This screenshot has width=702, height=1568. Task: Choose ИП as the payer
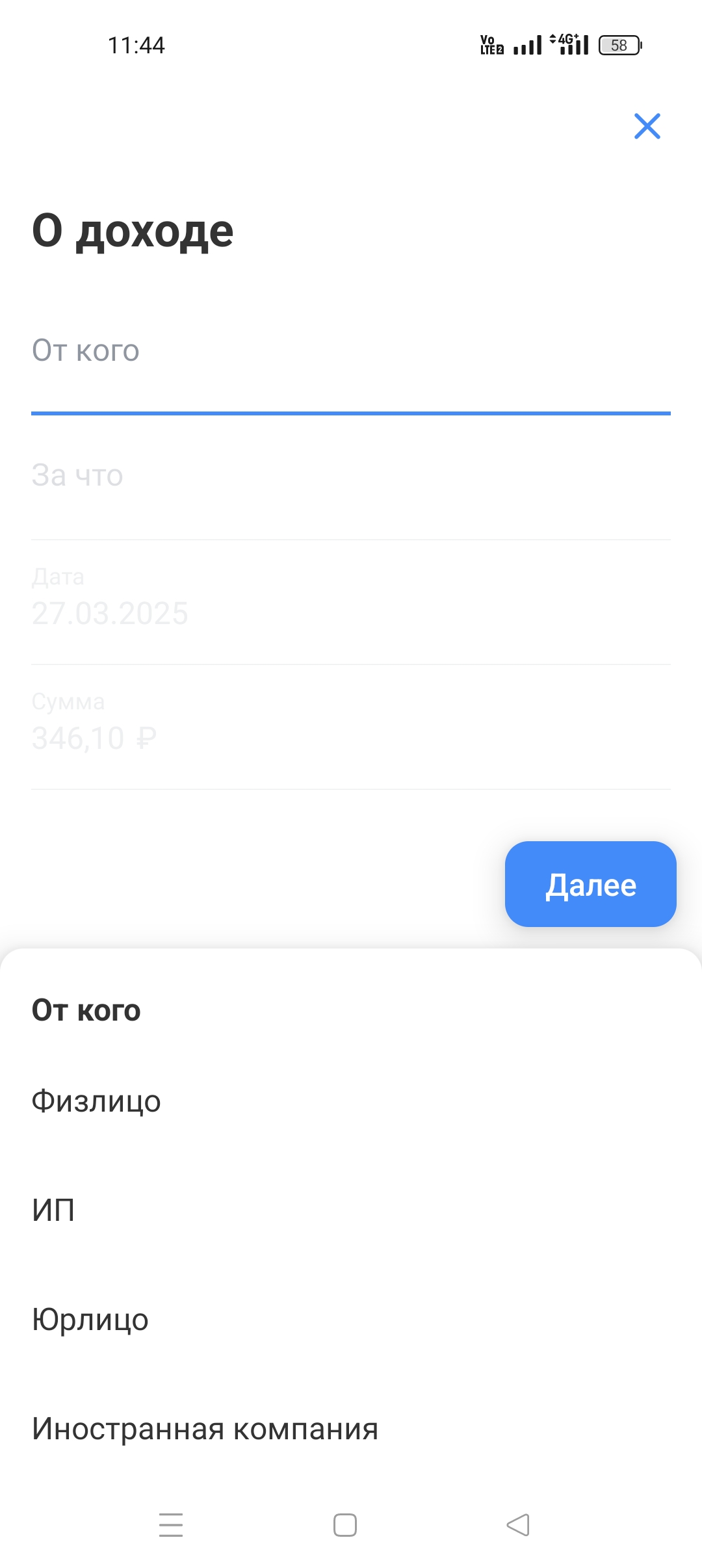coord(351,1210)
